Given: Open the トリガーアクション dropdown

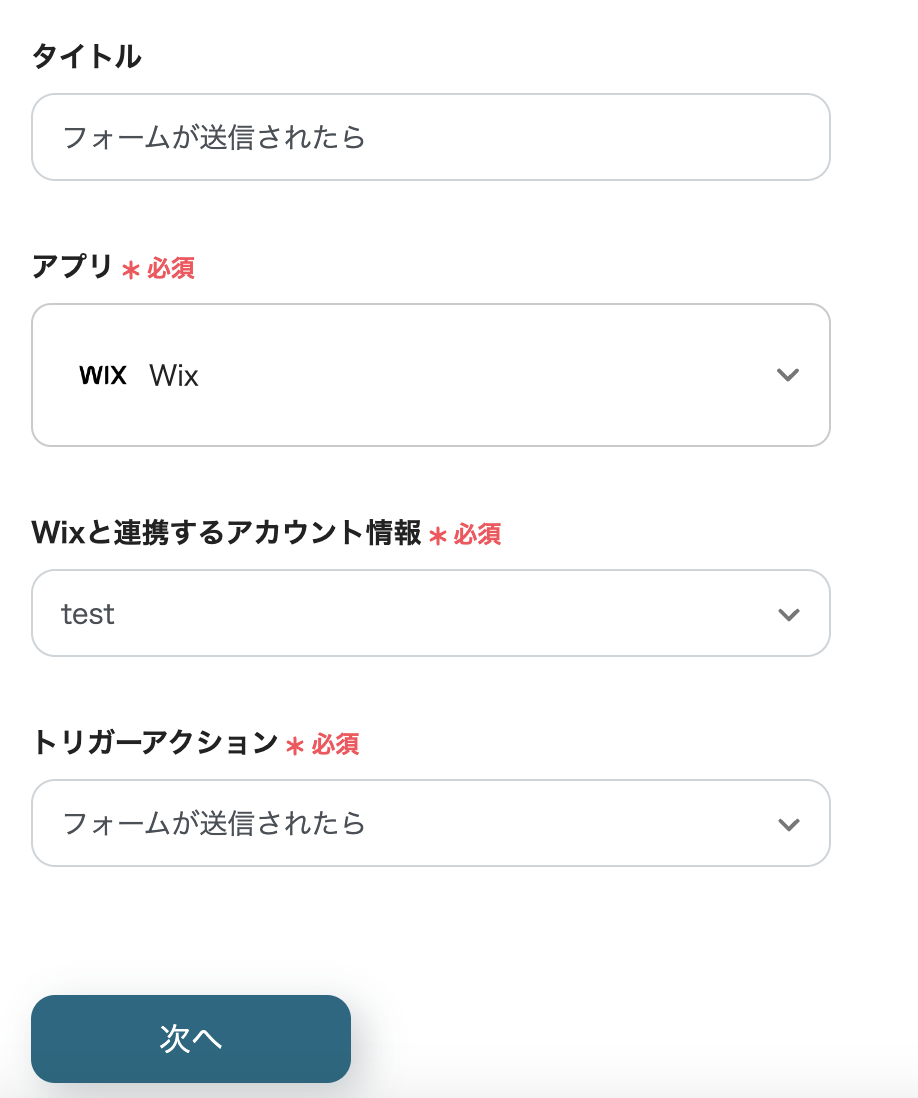Looking at the screenshot, I should pos(430,823).
